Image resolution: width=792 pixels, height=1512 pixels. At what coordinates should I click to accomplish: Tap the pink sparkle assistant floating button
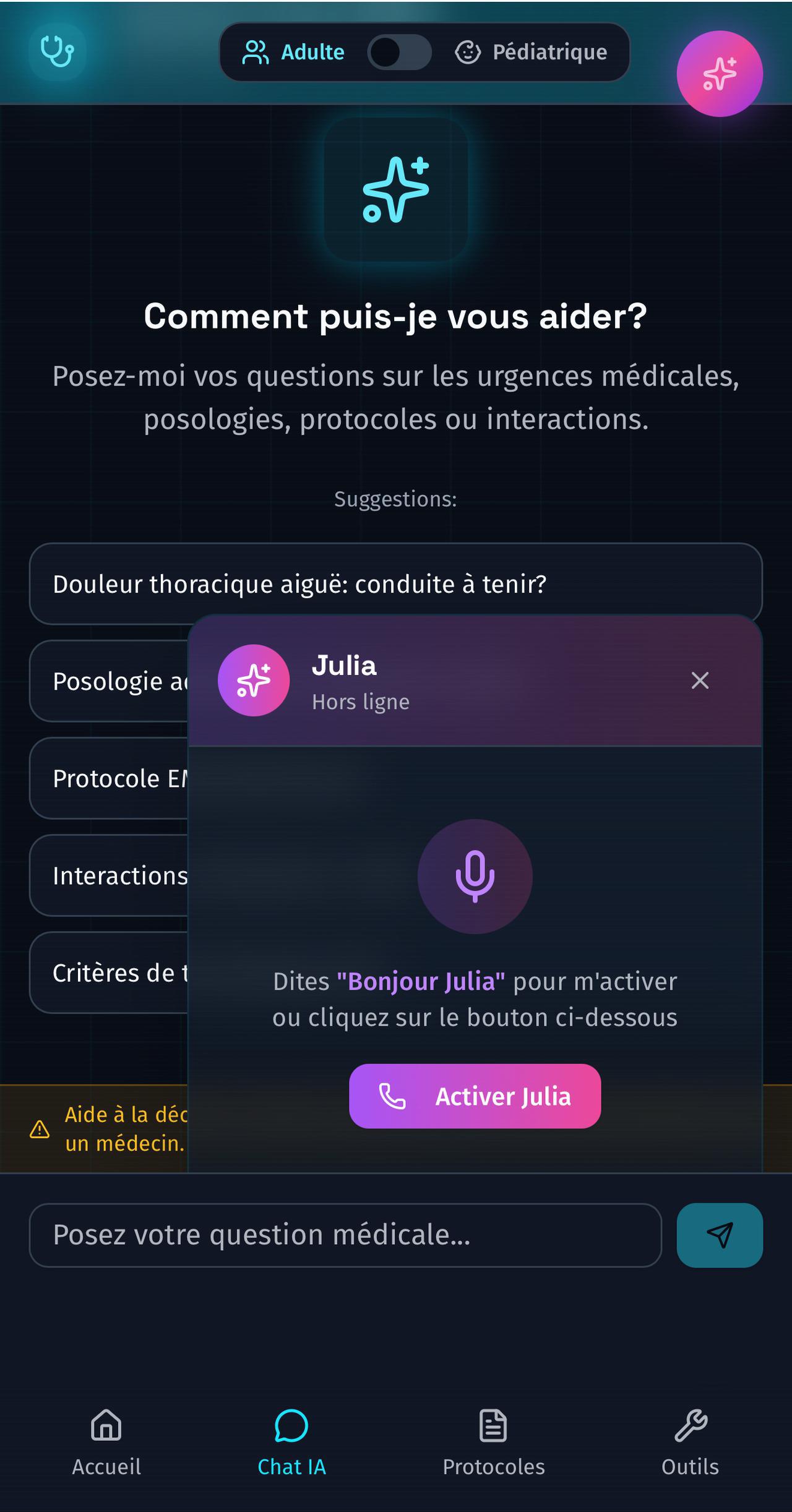719,74
